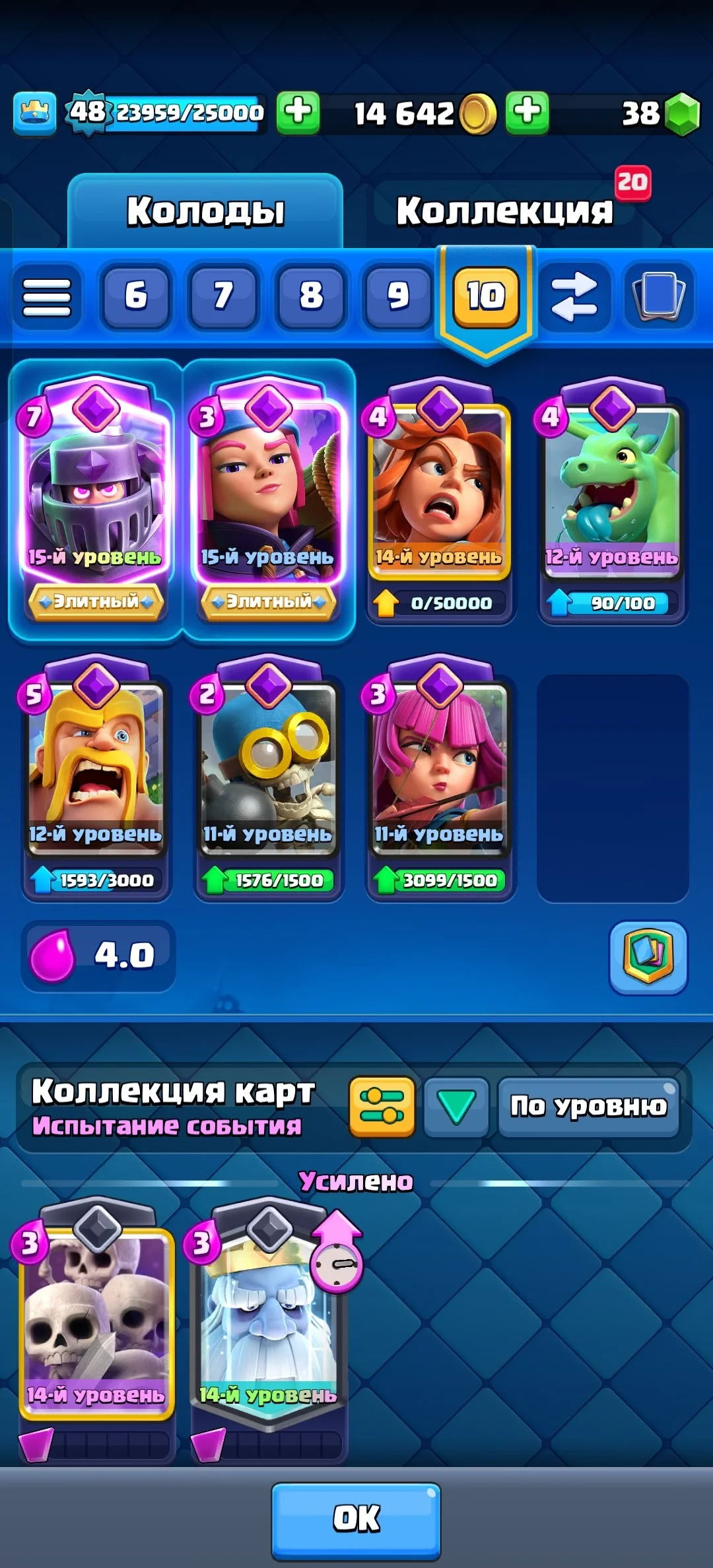This screenshot has height=1568, width=713.
Task: Tap the swap arrows deck button
Action: click(574, 296)
